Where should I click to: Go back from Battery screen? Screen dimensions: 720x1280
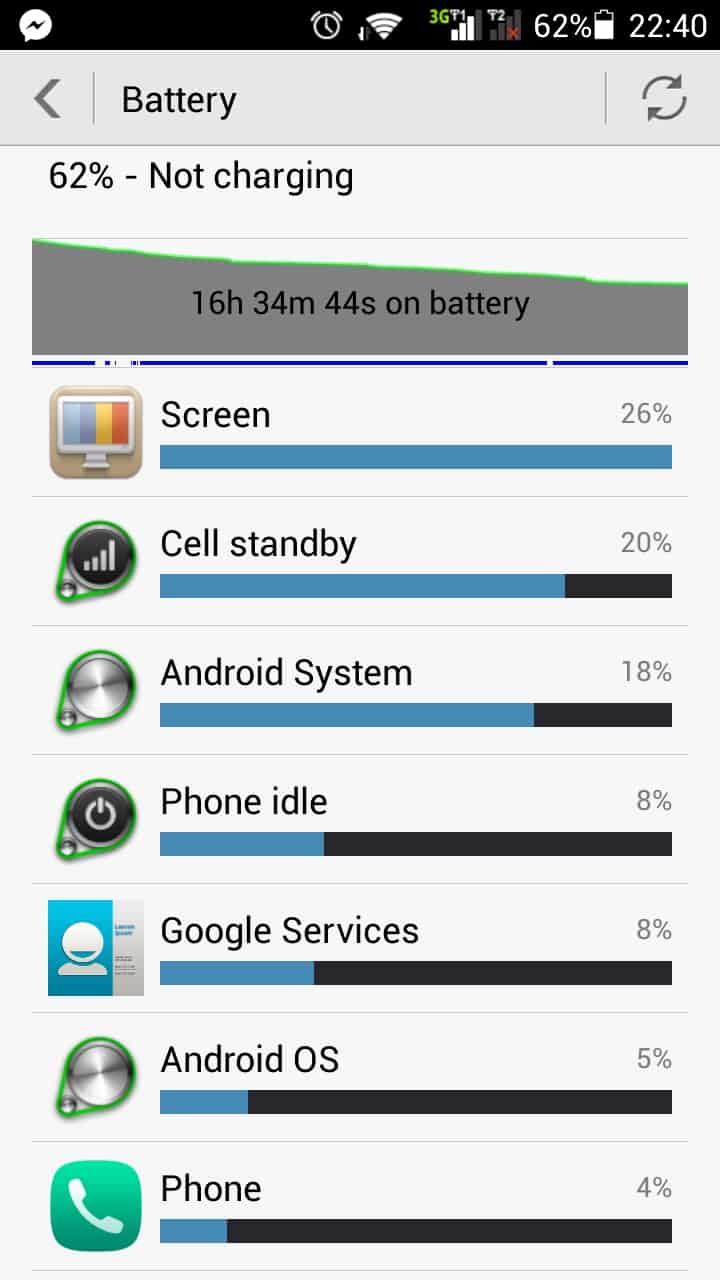click(x=48, y=99)
